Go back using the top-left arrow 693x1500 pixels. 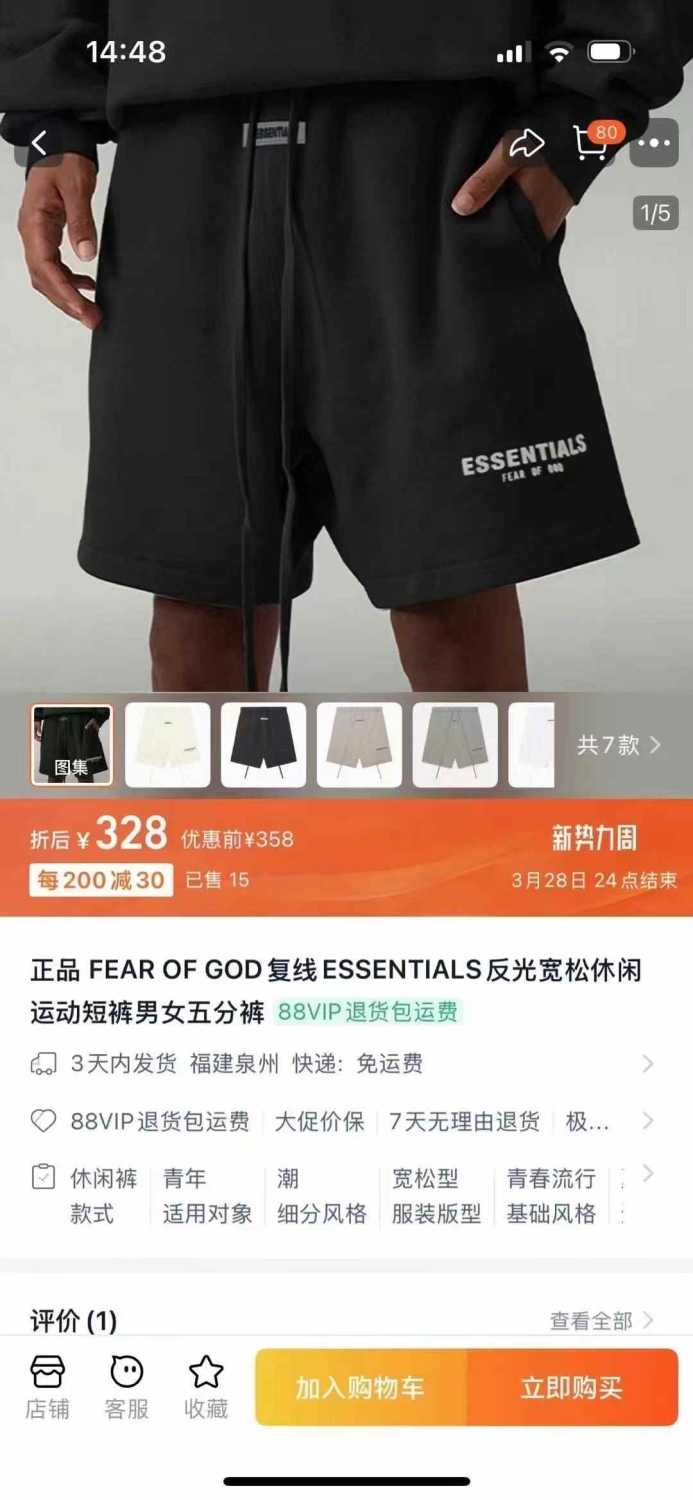[x=39, y=144]
